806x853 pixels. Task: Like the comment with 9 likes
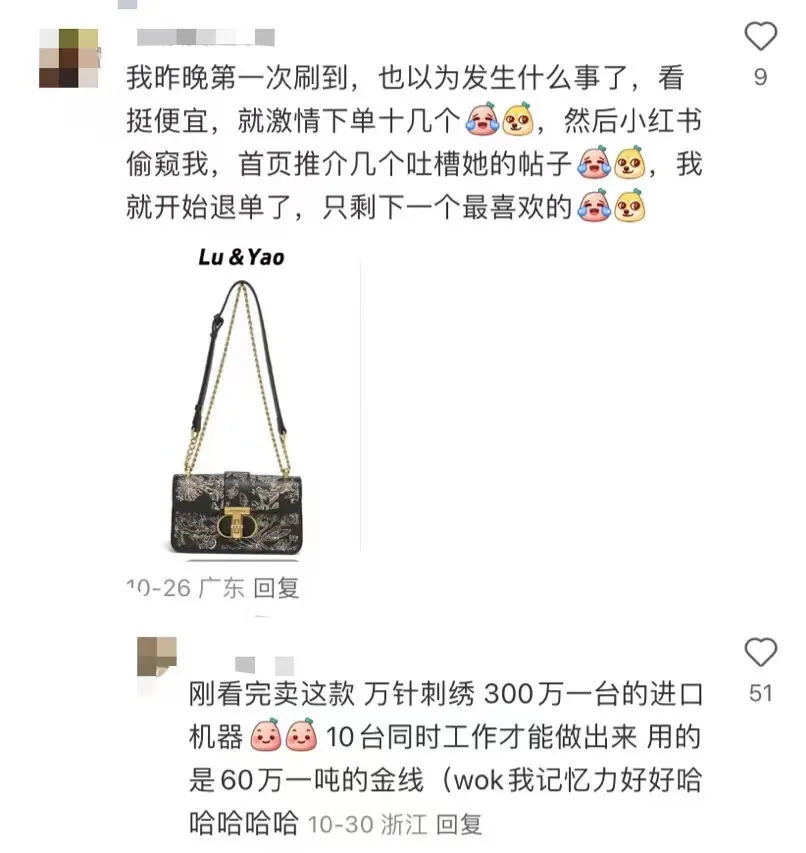(761, 38)
